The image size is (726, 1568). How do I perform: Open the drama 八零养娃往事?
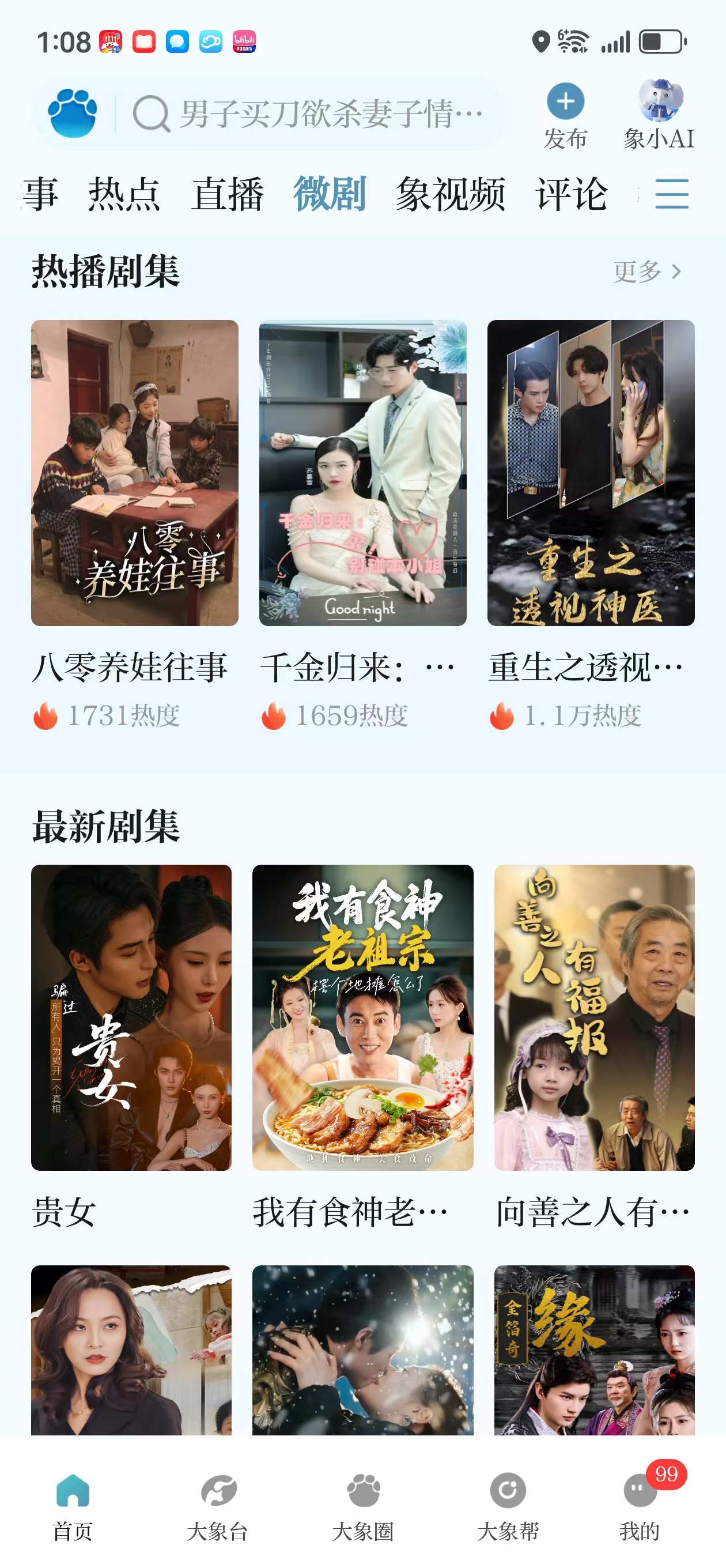tap(134, 473)
